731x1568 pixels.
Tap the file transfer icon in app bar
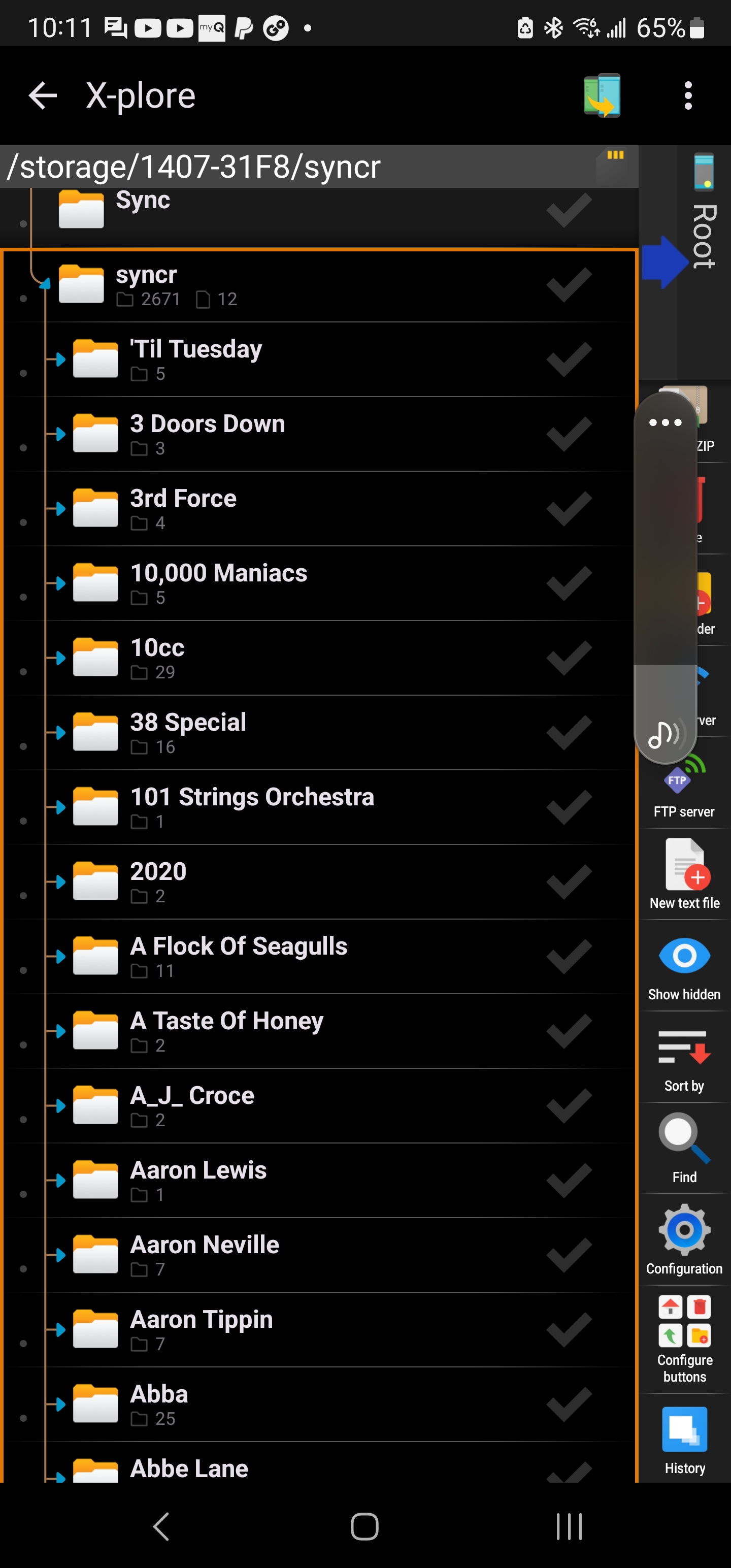coord(602,95)
